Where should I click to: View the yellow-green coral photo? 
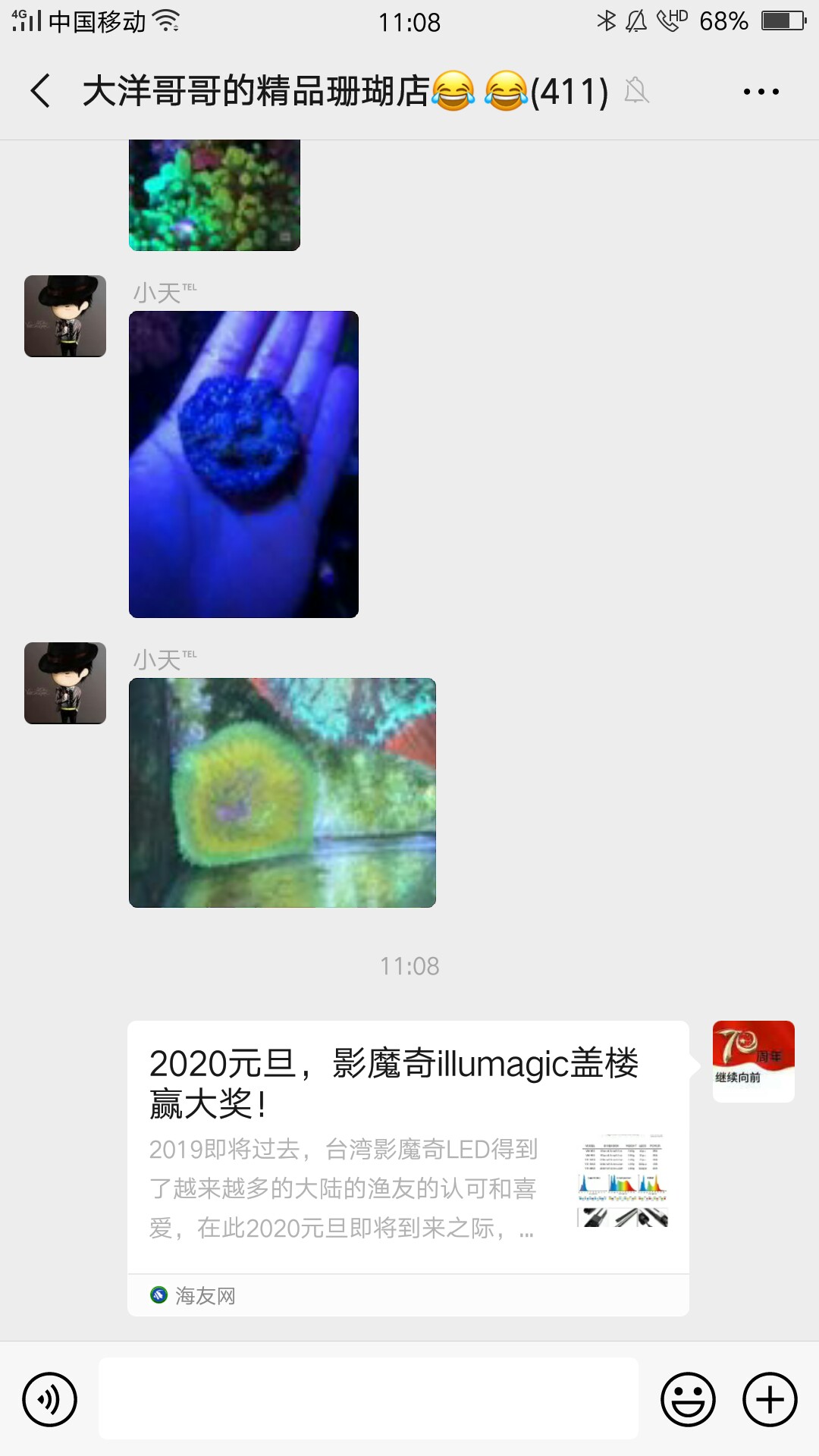point(282,792)
